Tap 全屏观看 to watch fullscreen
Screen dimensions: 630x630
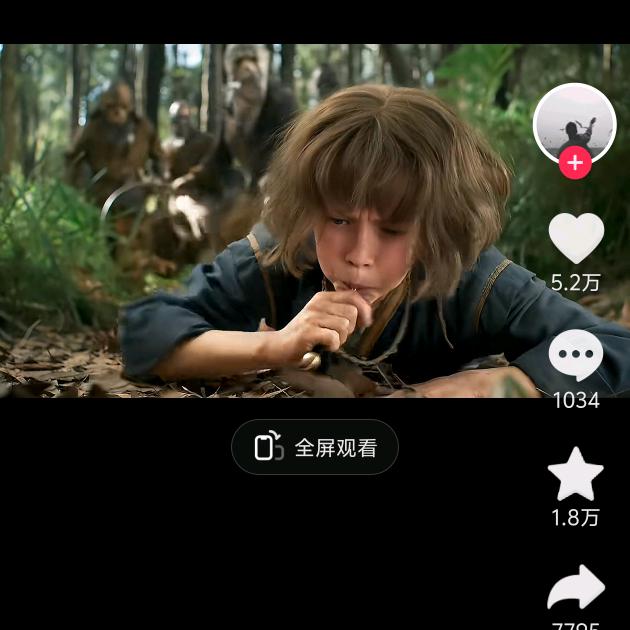click(315, 447)
